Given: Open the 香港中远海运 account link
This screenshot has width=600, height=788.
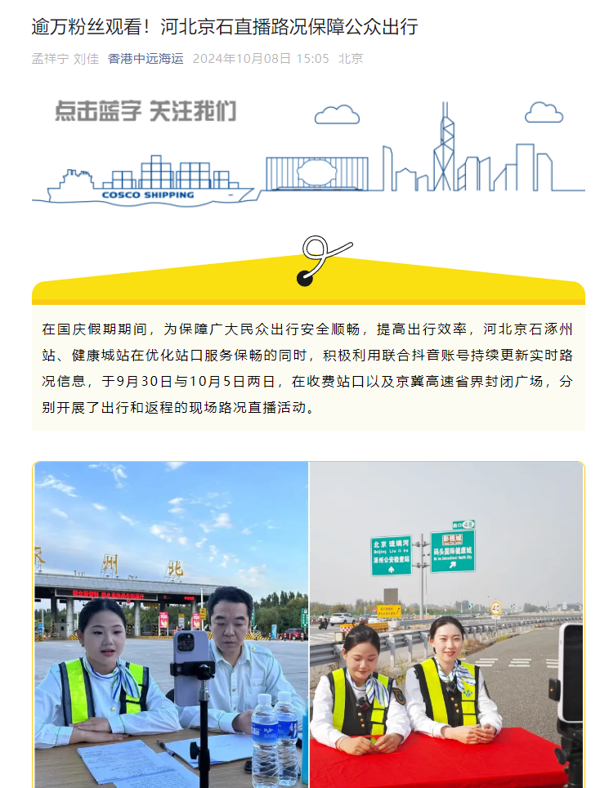Looking at the screenshot, I should (x=145, y=58).
